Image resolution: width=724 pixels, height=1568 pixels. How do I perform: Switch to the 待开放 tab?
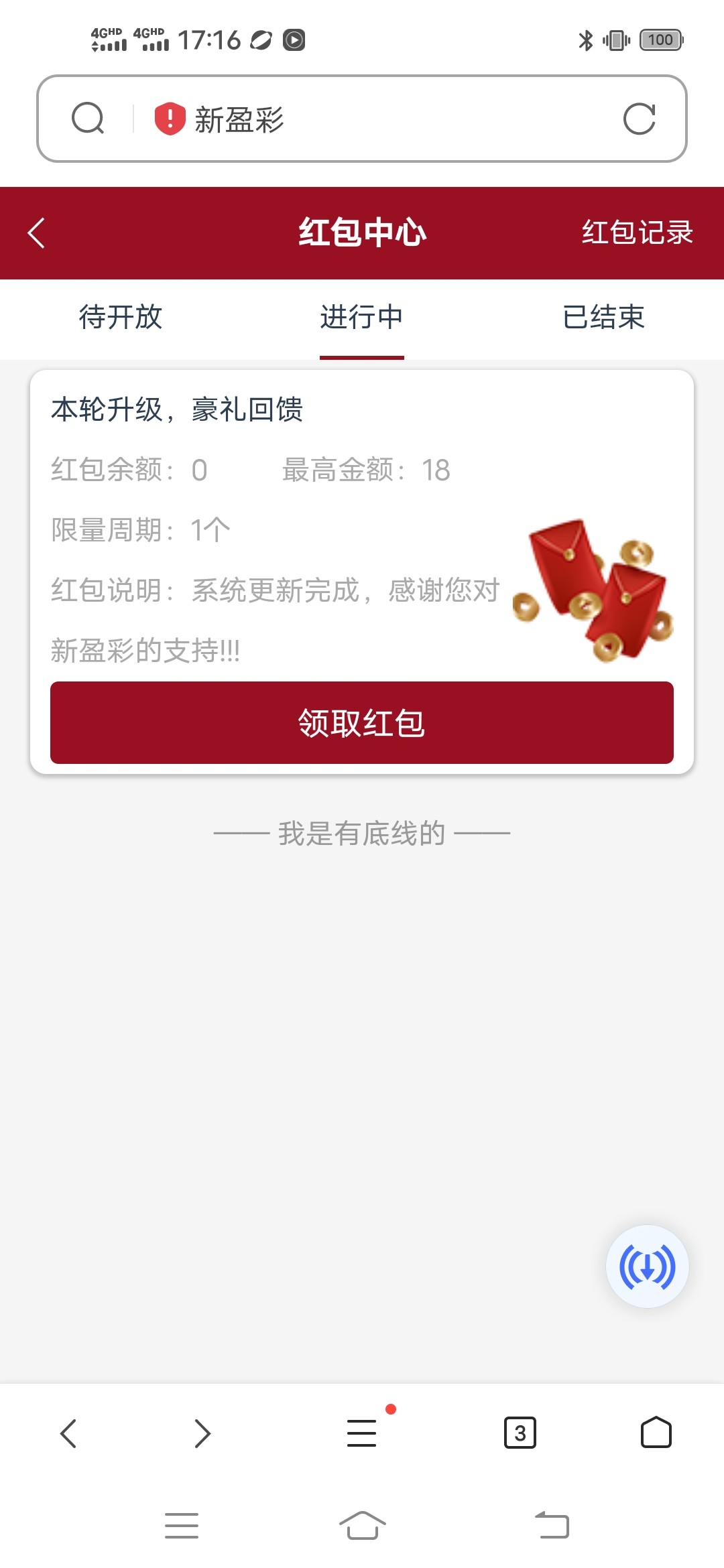(x=121, y=318)
